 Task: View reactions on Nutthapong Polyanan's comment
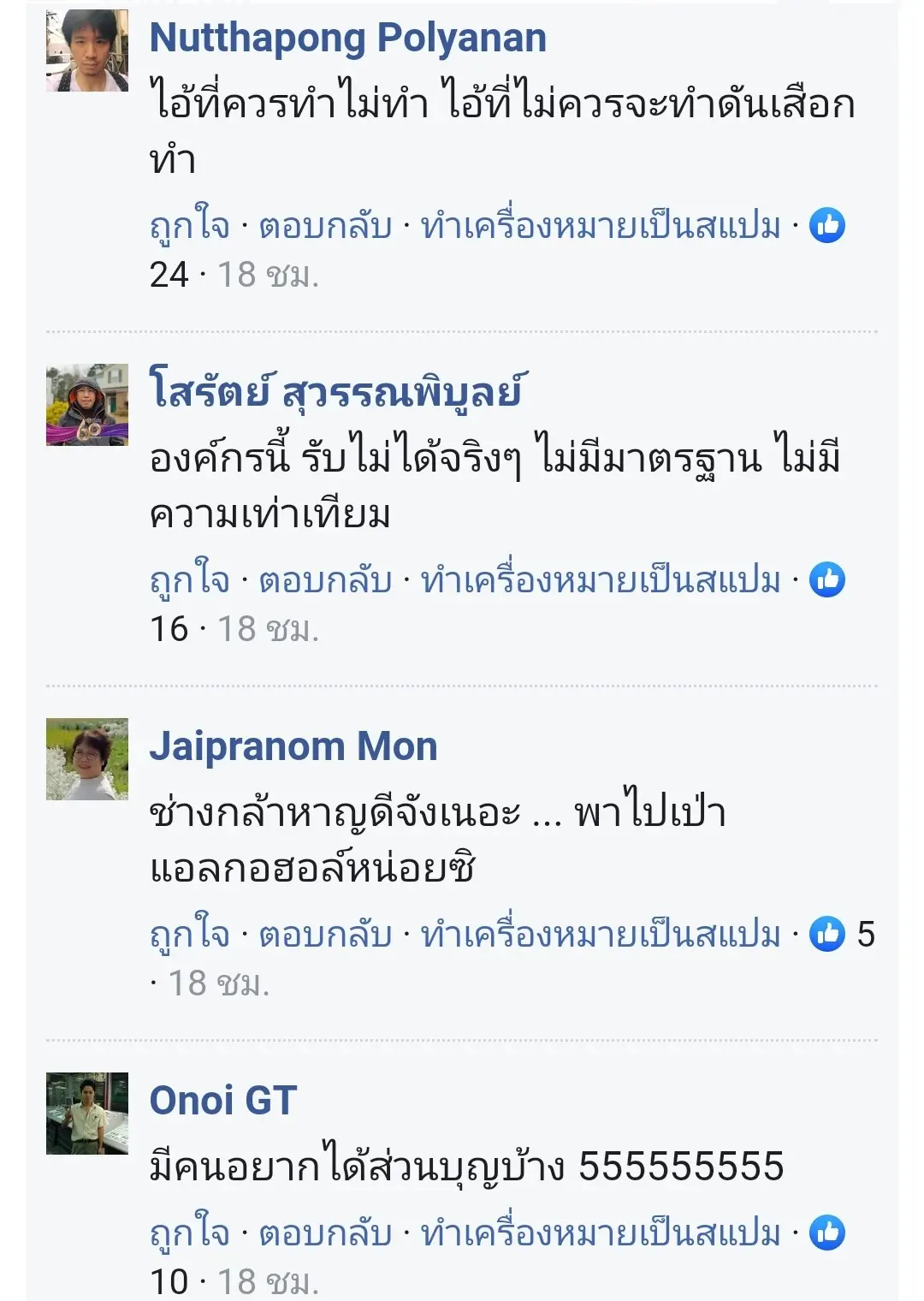click(826, 226)
